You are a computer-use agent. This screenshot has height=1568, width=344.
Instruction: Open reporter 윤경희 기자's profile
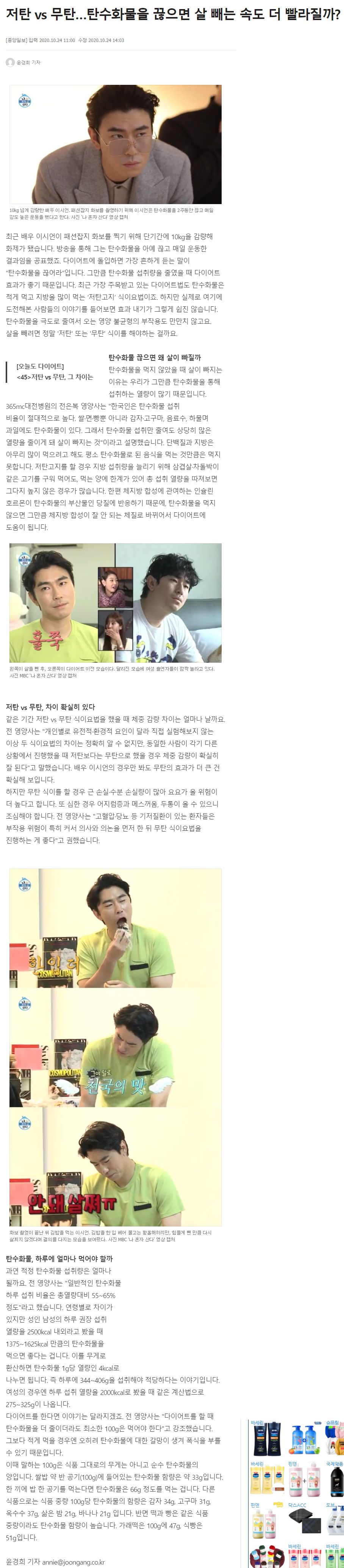[x=28, y=63]
